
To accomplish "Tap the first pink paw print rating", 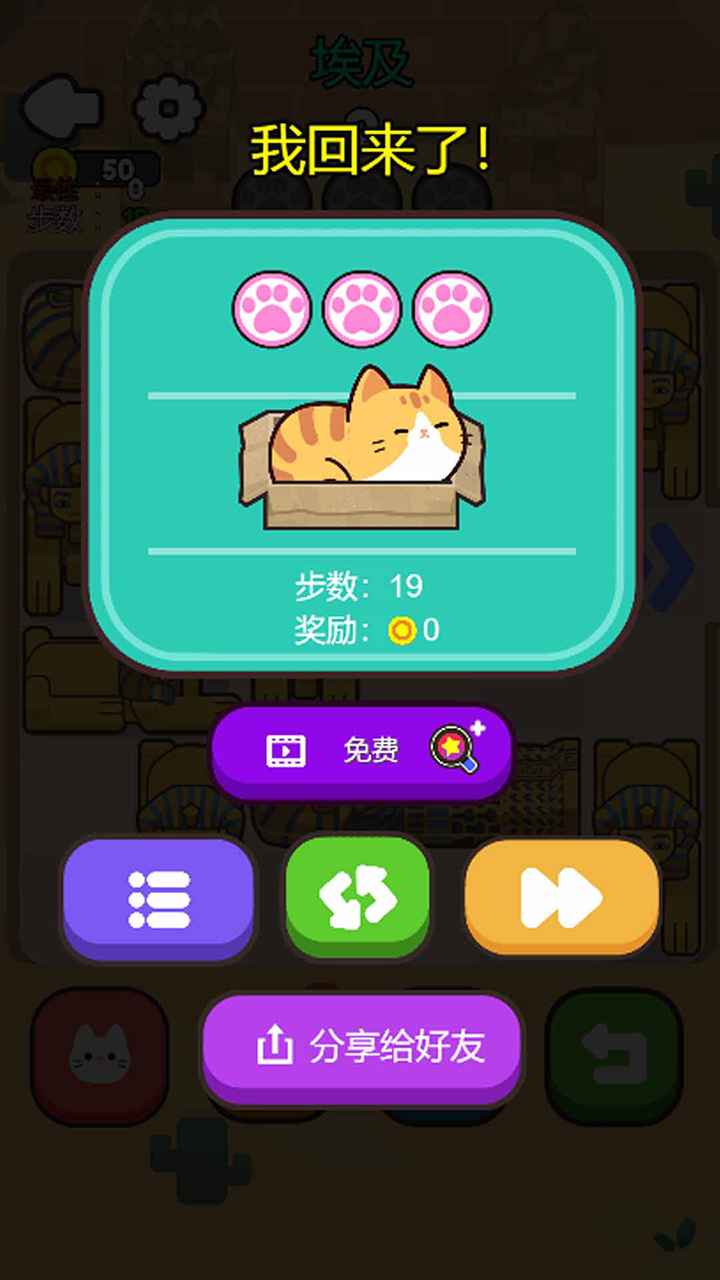I will click(x=269, y=309).
